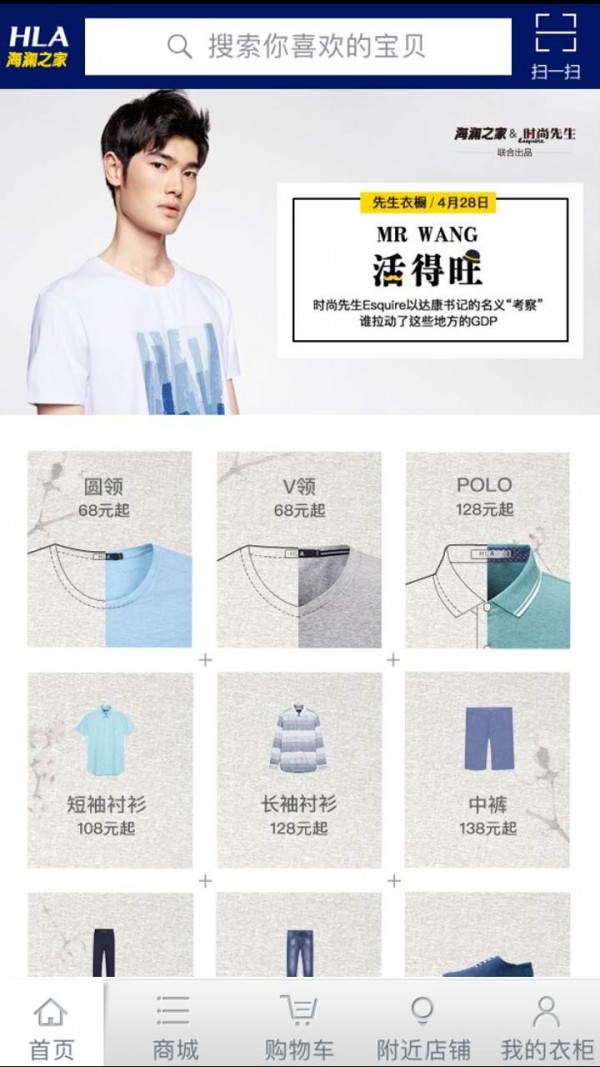Select the 短袖衬衫 108元起 tile

pos(109,770)
